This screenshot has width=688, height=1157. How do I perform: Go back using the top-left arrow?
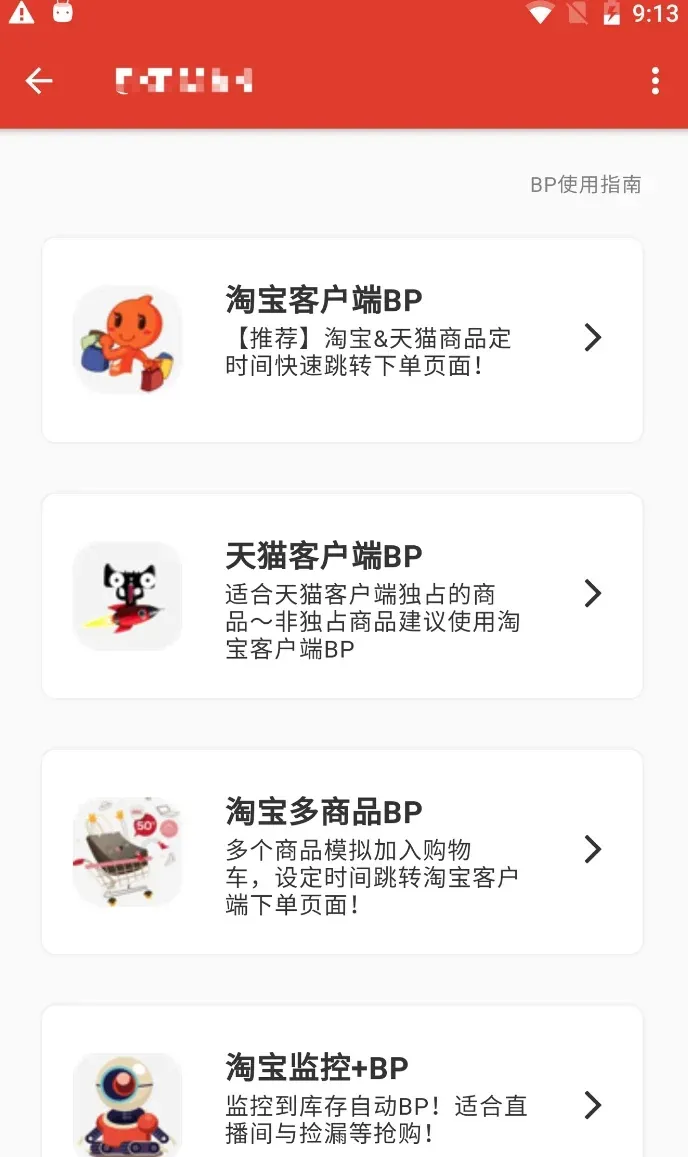tap(39, 80)
